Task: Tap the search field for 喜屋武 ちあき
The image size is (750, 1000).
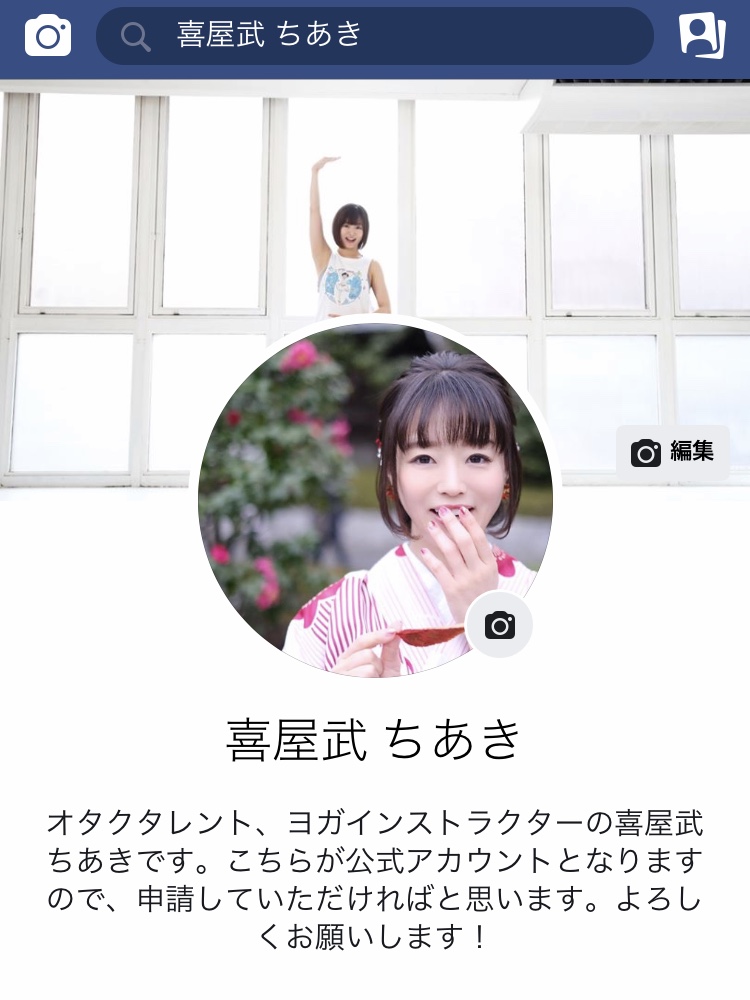Action: [x=375, y=36]
